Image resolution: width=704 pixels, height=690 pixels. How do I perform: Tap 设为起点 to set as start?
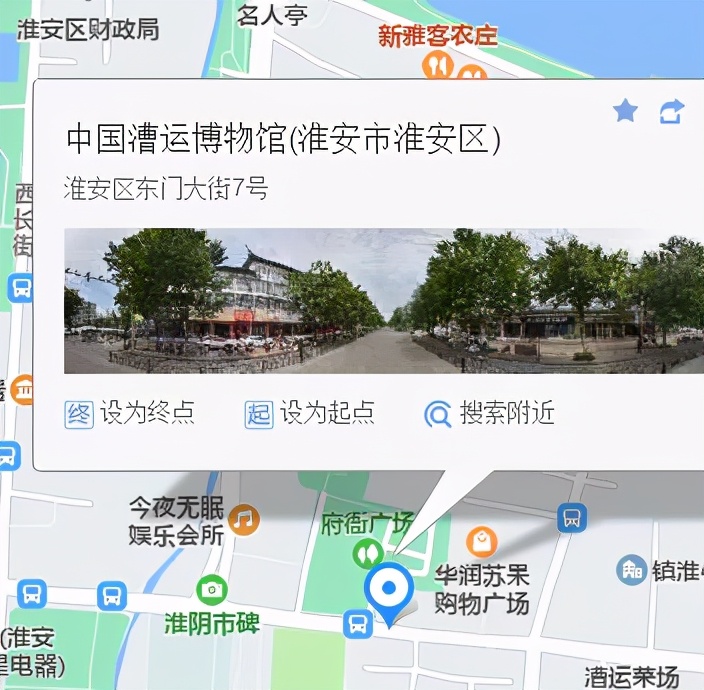[310, 413]
